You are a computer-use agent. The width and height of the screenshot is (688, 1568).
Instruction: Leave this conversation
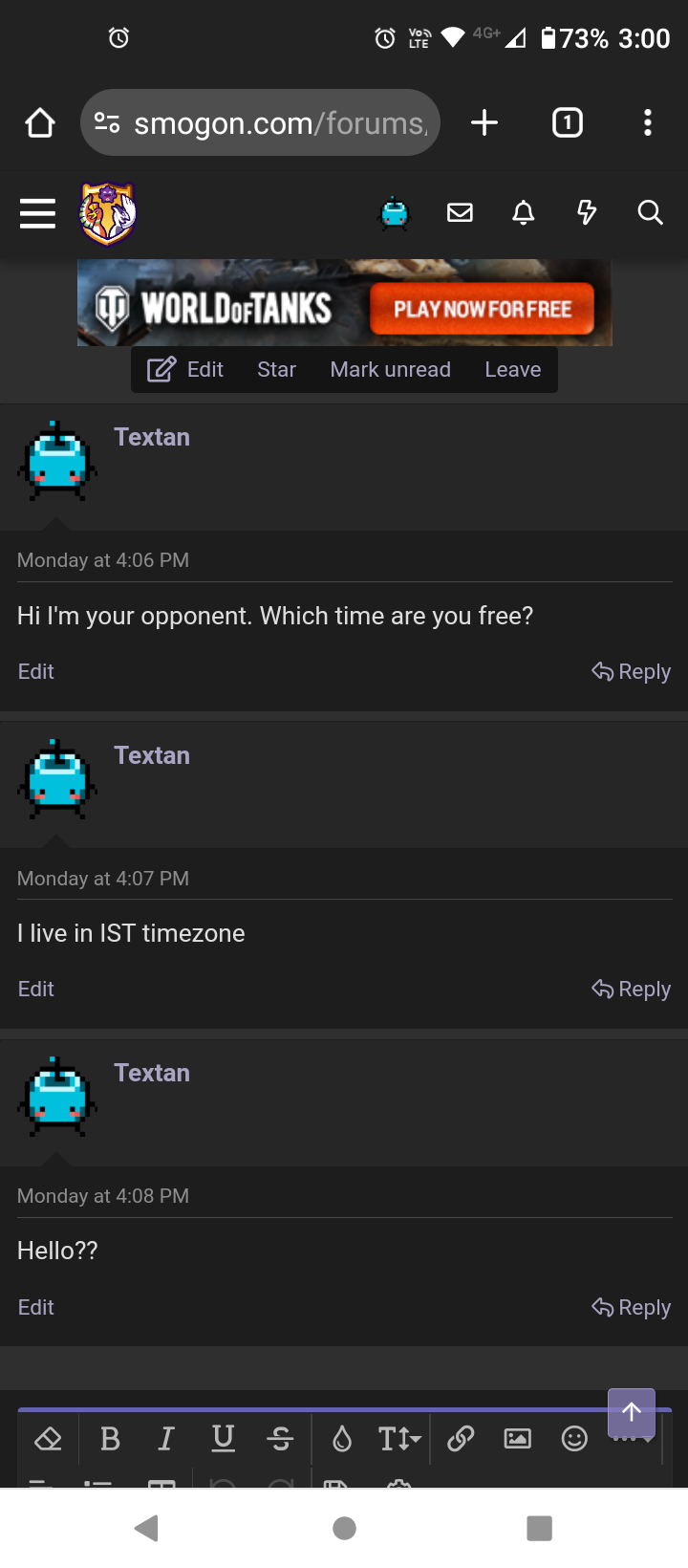click(512, 369)
